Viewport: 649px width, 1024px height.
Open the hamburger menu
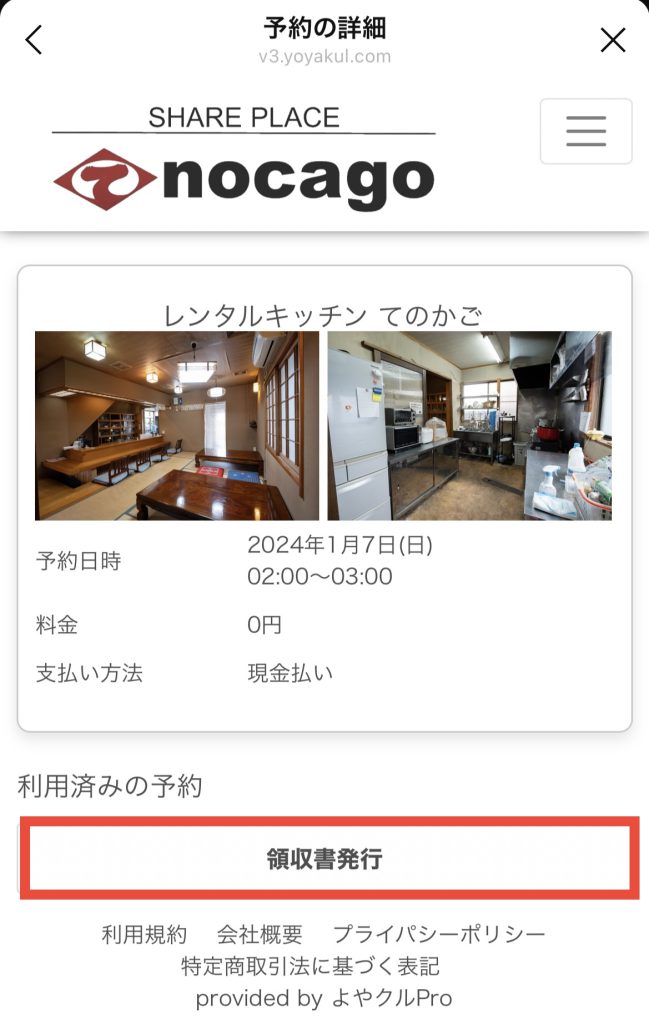click(586, 131)
